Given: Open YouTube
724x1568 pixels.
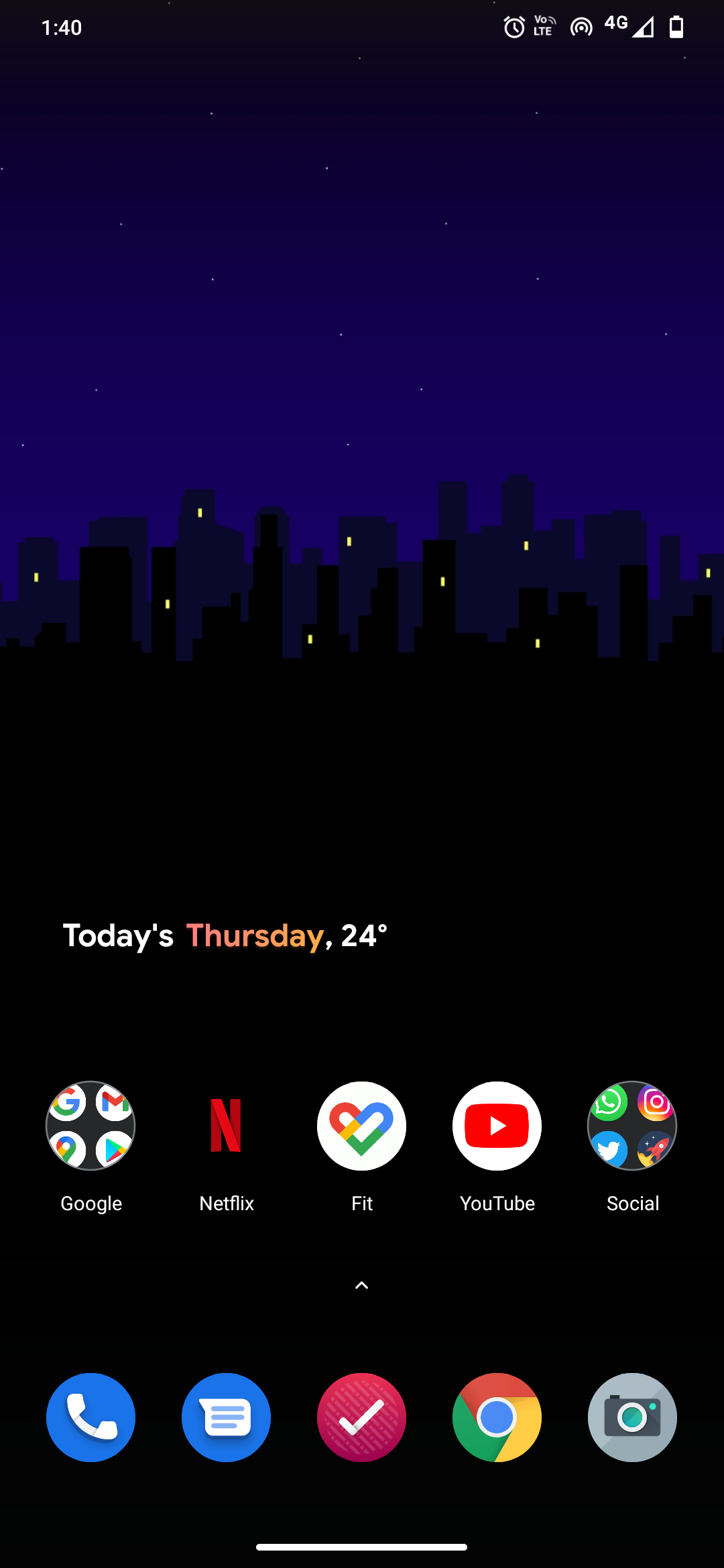Looking at the screenshot, I should pyautogui.click(x=497, y=1126).
